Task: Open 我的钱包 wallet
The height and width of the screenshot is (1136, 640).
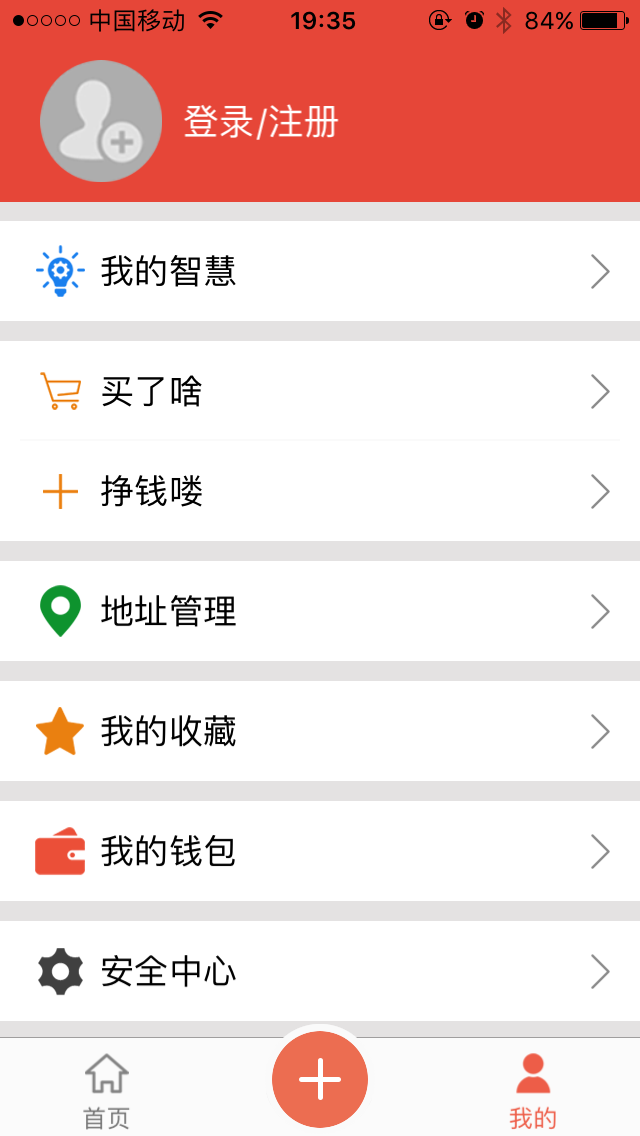Action: [x=320, y=851]
